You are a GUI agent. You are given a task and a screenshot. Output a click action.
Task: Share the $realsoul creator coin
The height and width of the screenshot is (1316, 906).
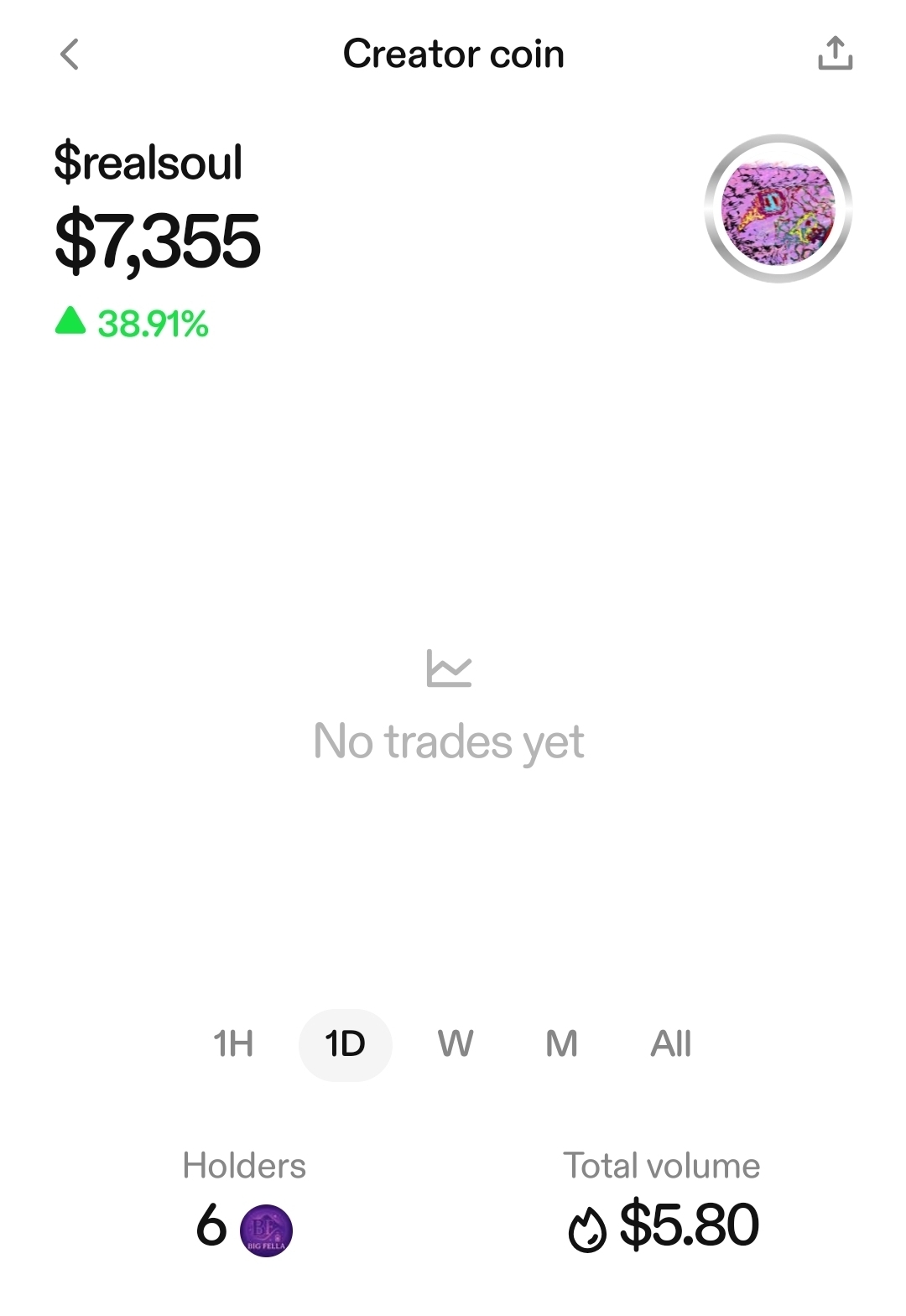pos(835,54)
